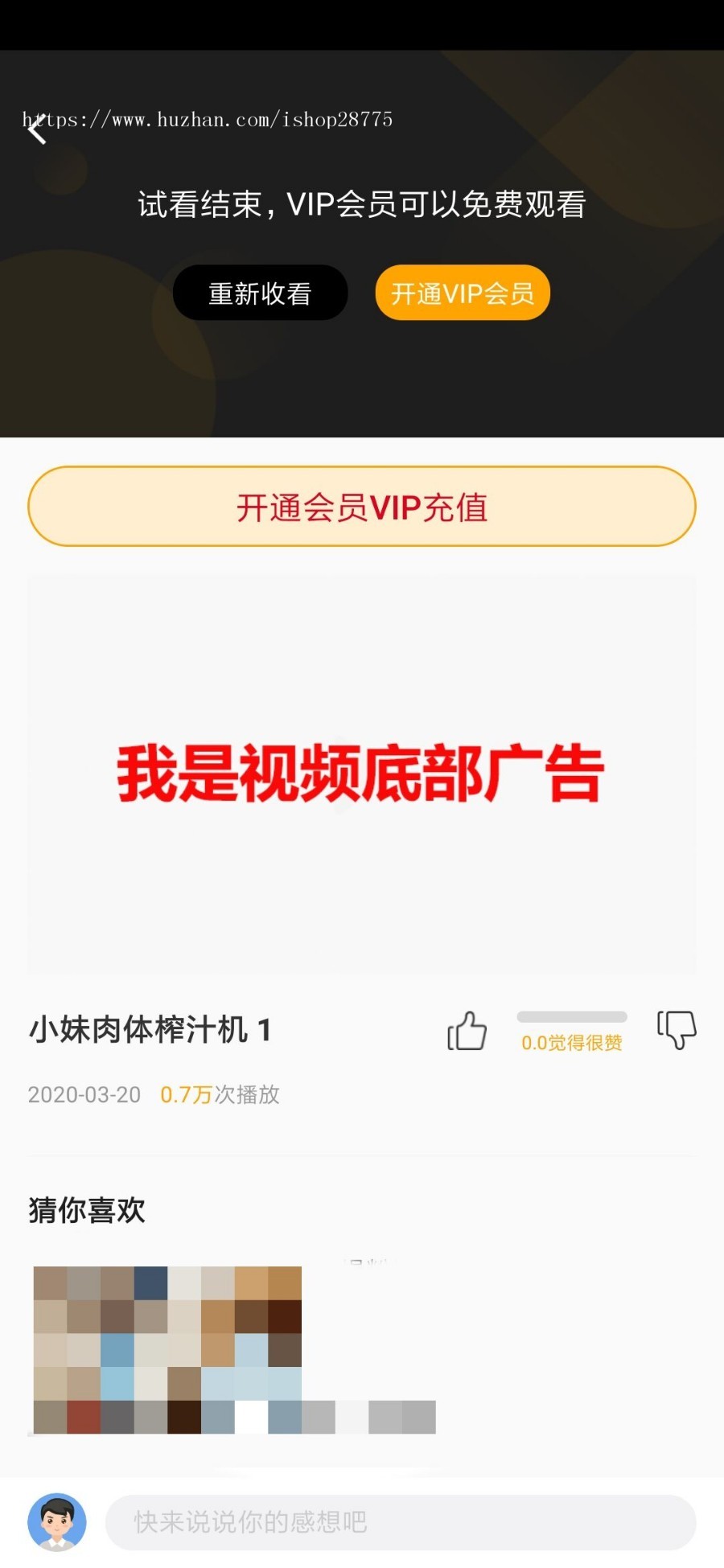The width and height of the screenshot is (724, 1568).
Task: Tap the like hand outline to rate video
Action: tap(467, 1032)
